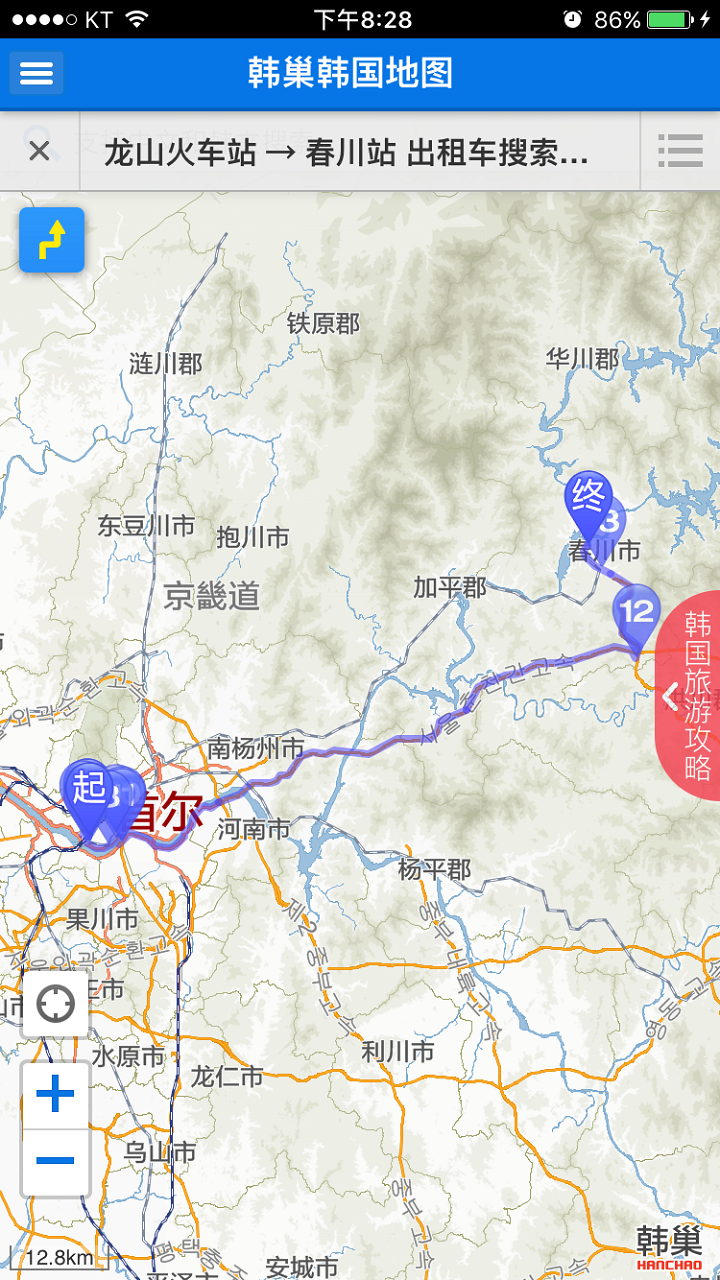Open the route results list
This screenshot has height=1280, width=720.
[680, 151]
